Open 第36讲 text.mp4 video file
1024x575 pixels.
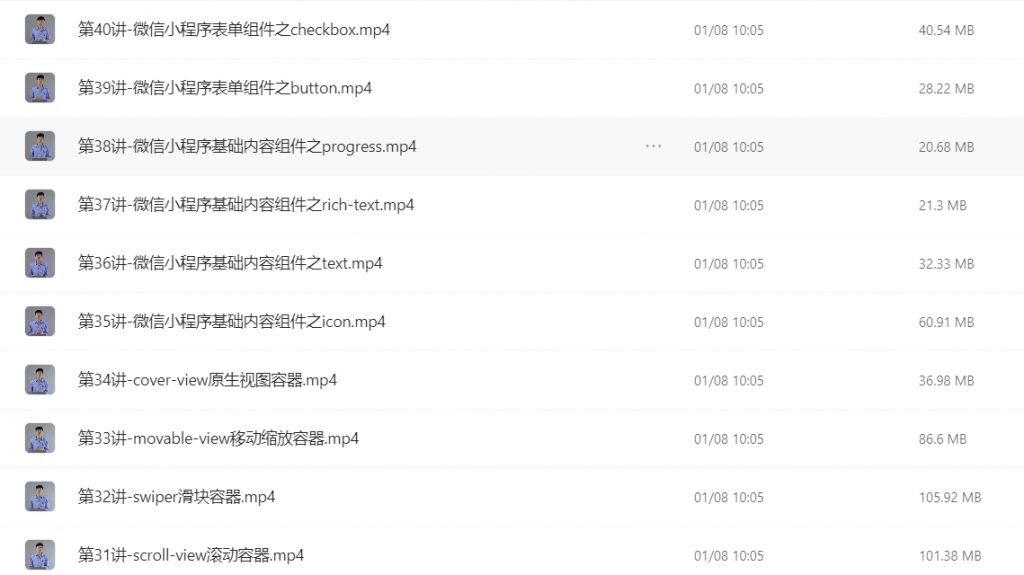(x=230, y=264)
